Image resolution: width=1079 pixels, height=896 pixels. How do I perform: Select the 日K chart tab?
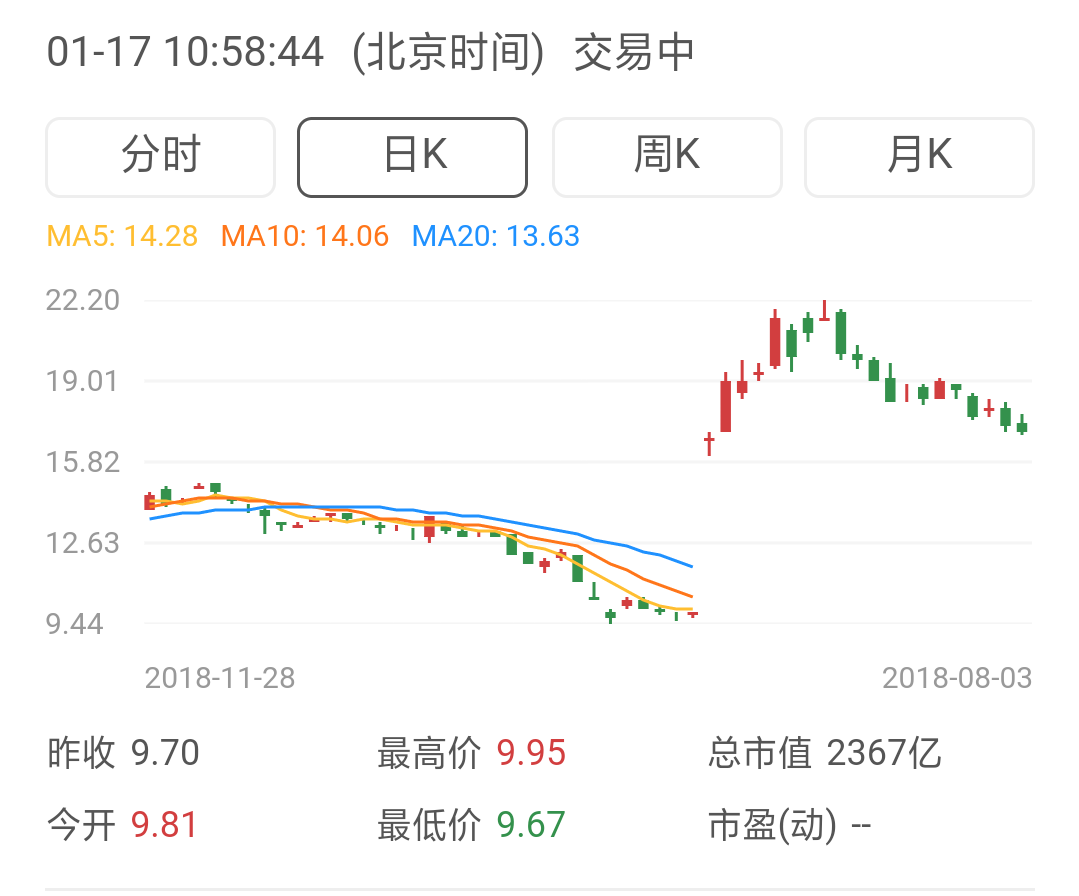(x=412, y=157)
